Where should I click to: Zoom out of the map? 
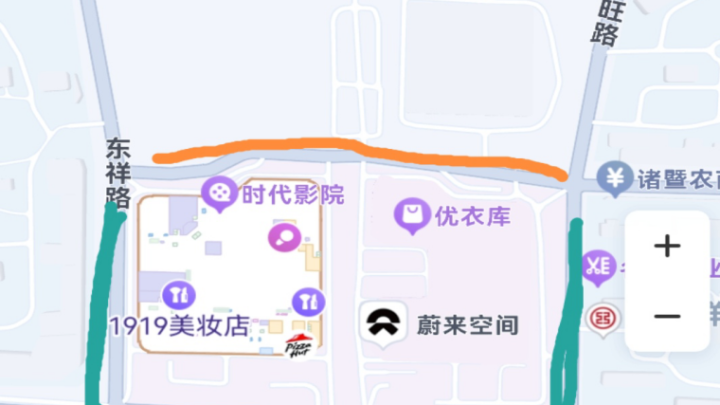point(667,317)
